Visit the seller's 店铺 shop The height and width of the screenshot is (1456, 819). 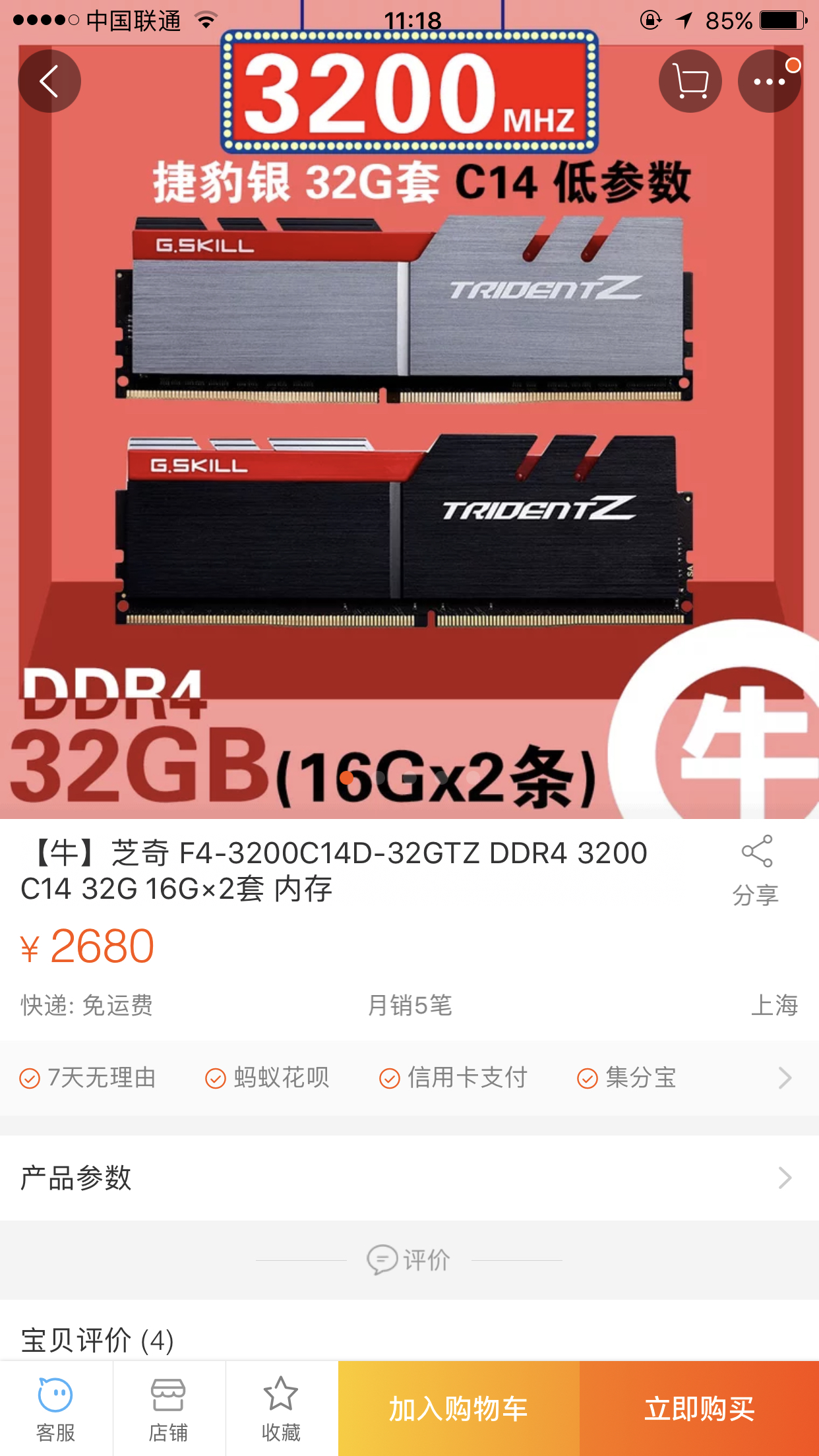169,1409
